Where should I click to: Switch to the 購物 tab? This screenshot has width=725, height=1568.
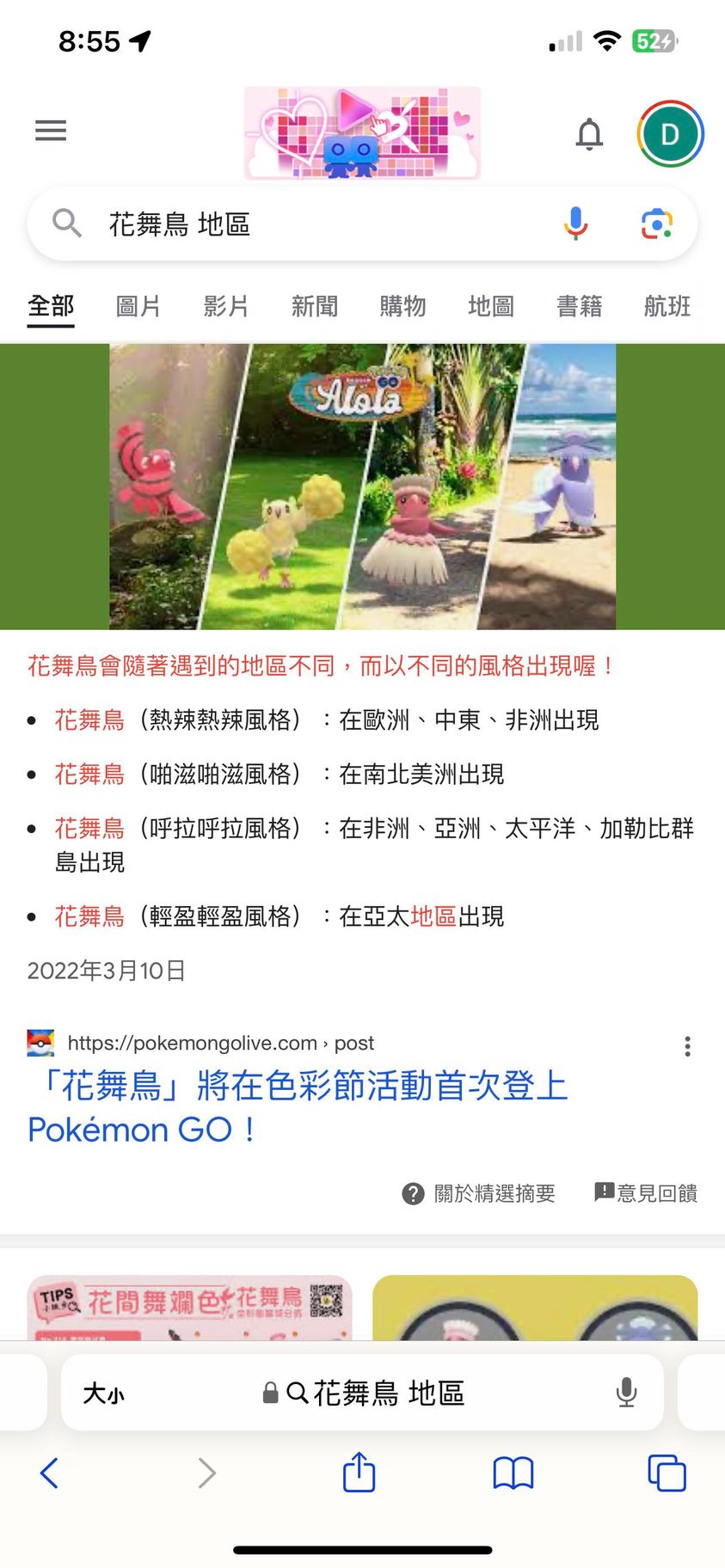click(x=402, y=306)
